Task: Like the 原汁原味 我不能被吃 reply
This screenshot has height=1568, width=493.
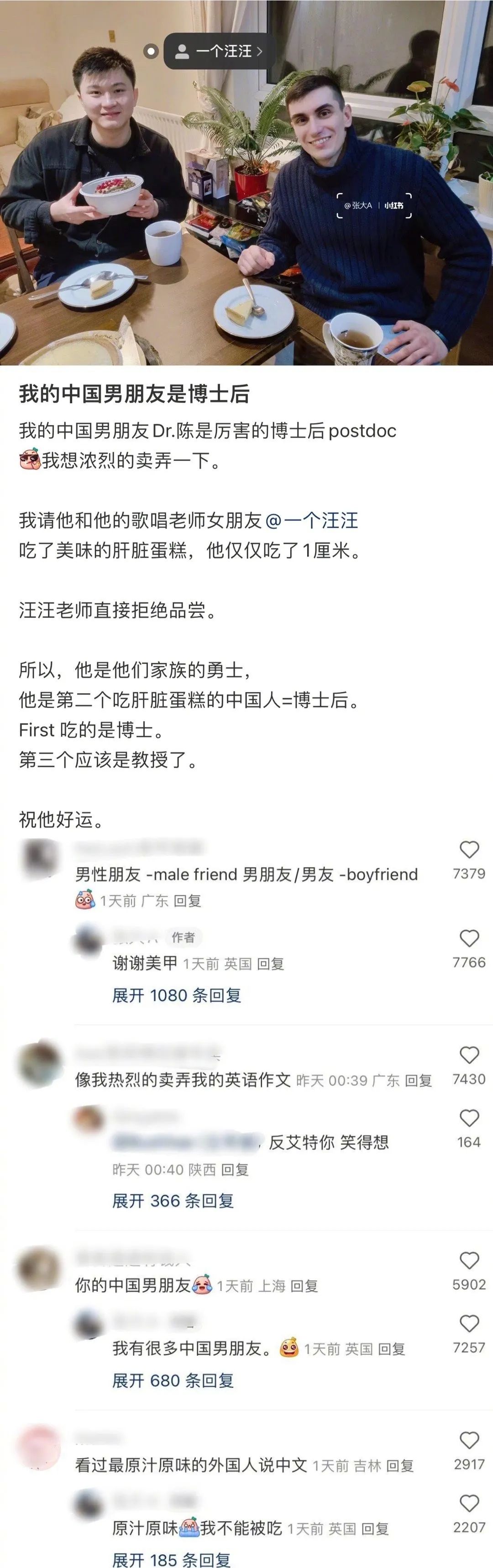Action: coord(469,1504)
